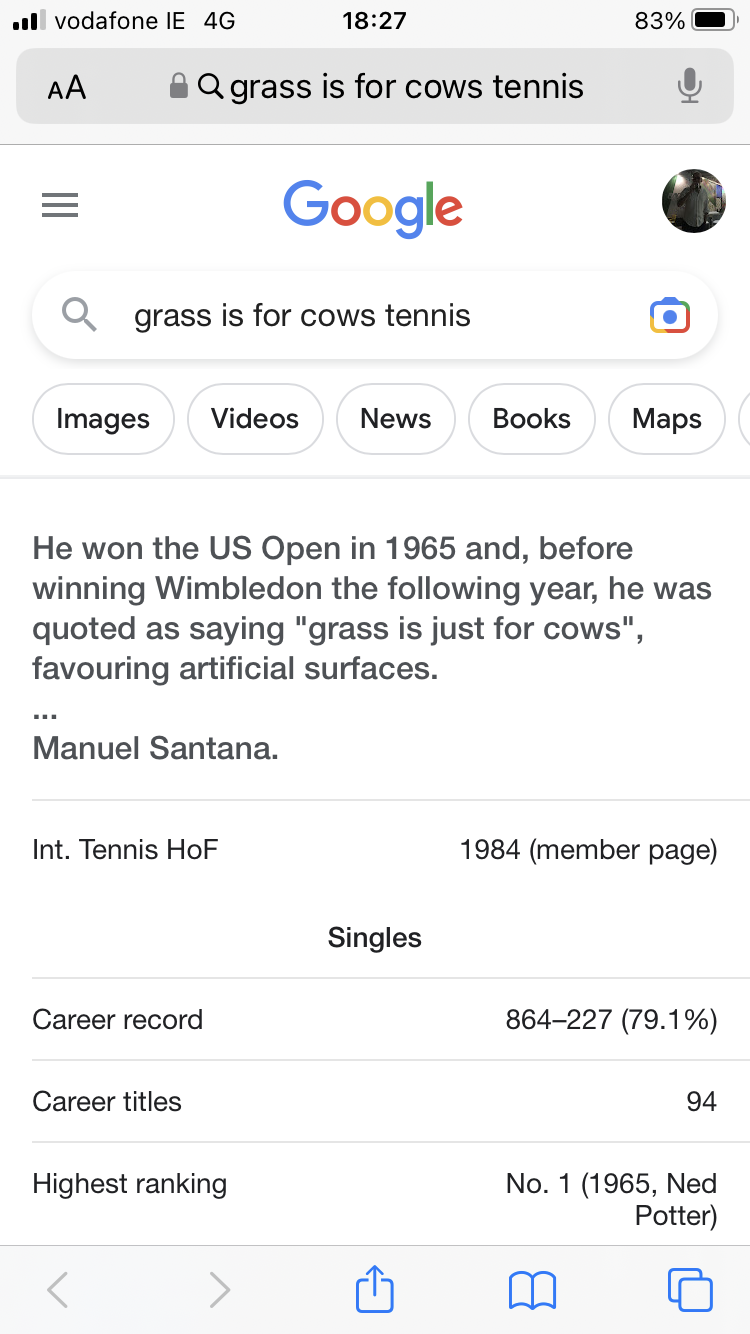Share this page from Safari toolbar
750x1334 pixels.
click(375, 1289)
